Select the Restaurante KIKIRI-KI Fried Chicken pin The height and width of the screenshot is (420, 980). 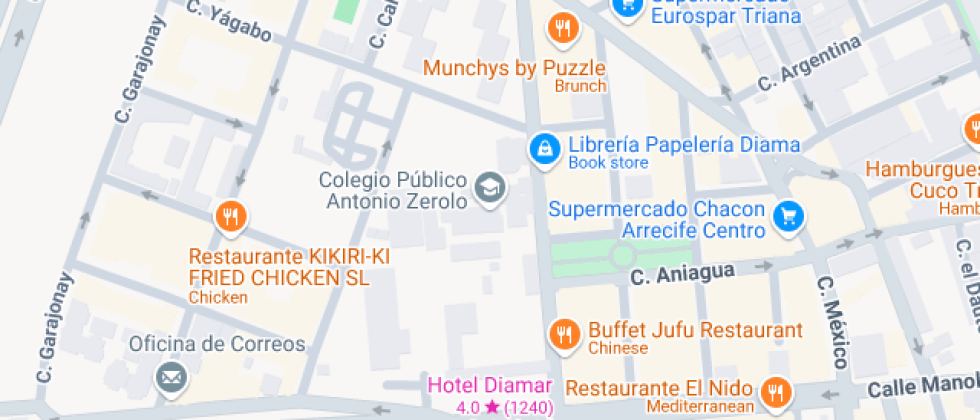coord(231,218)
